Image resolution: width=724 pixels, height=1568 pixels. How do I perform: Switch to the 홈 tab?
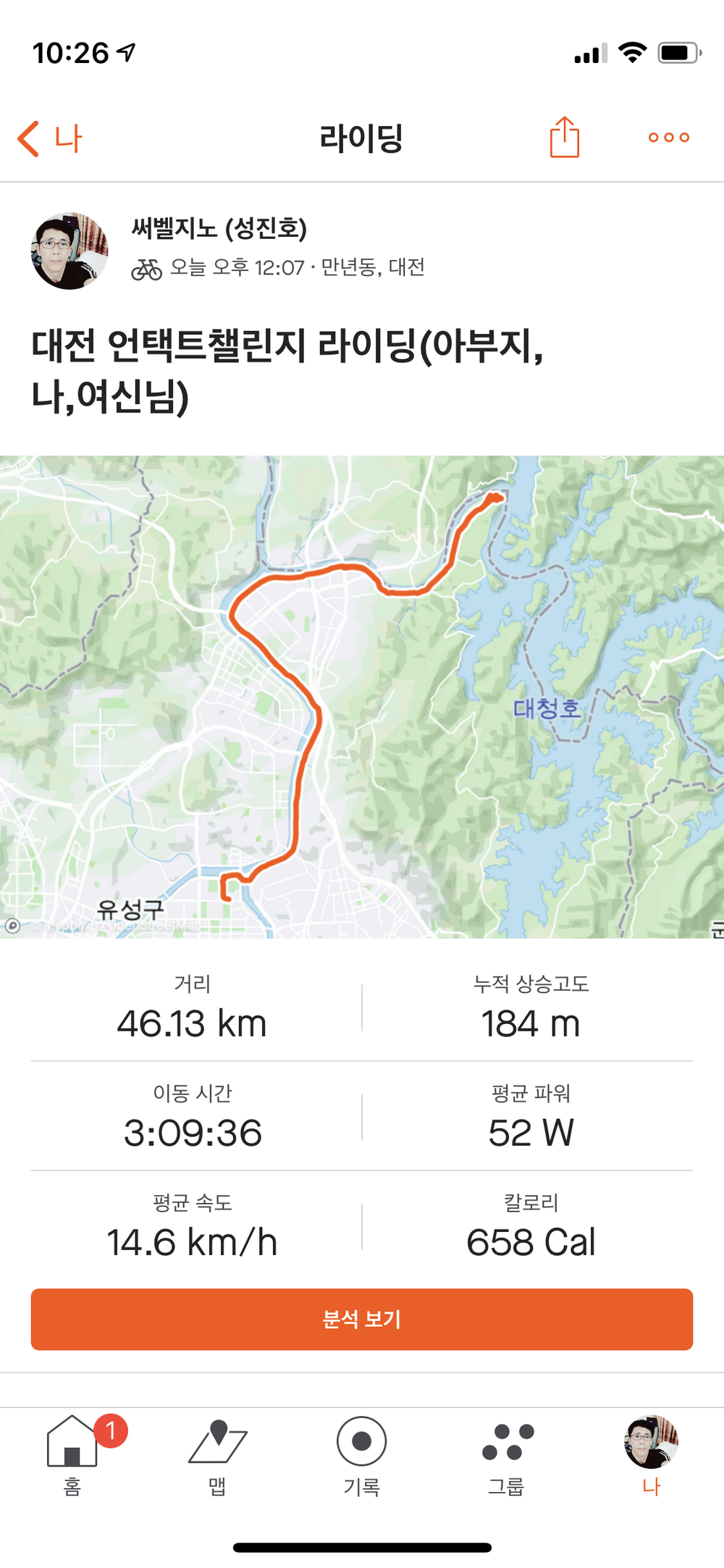click(72, 1454)
